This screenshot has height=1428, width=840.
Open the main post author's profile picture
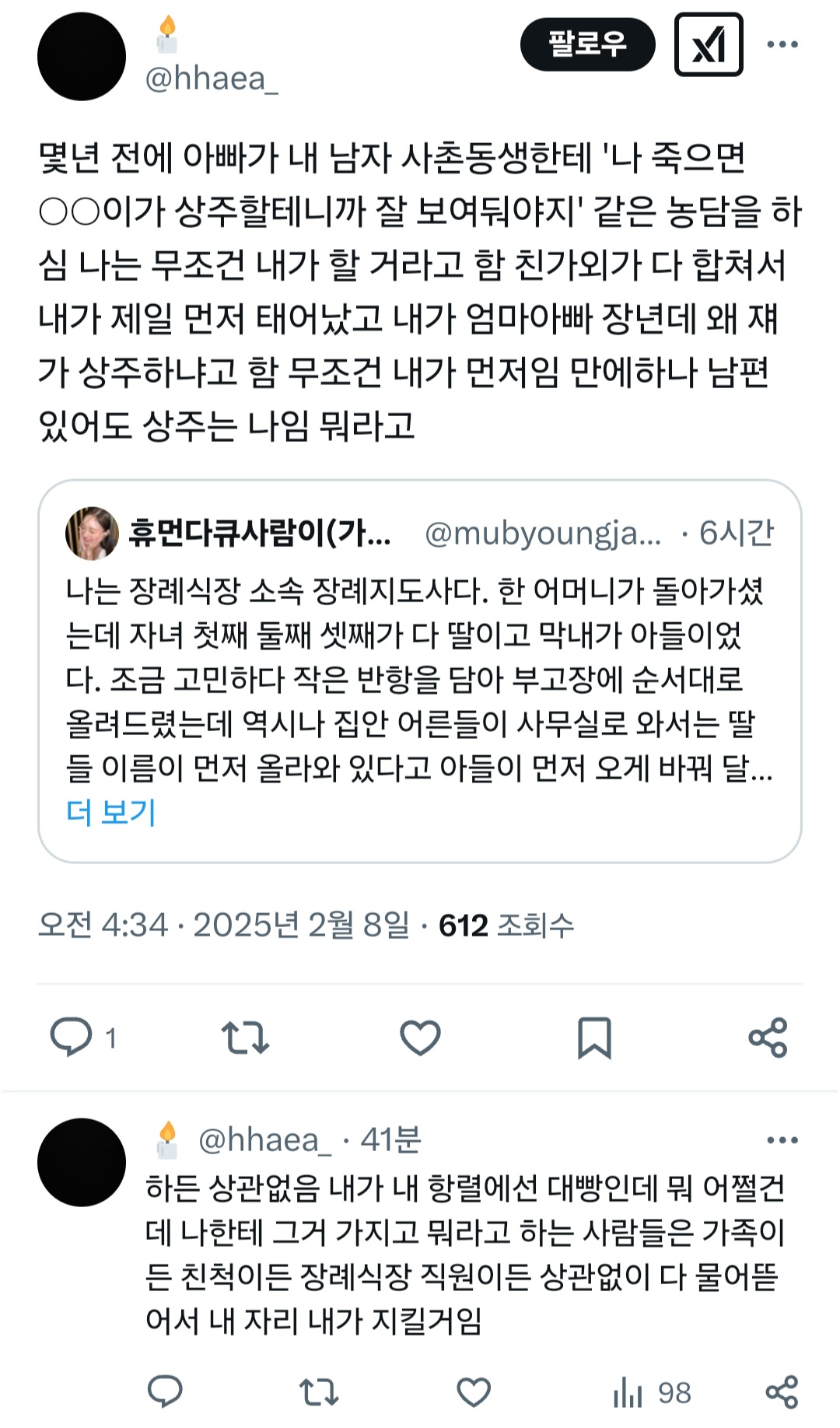[x=82, y=56]
